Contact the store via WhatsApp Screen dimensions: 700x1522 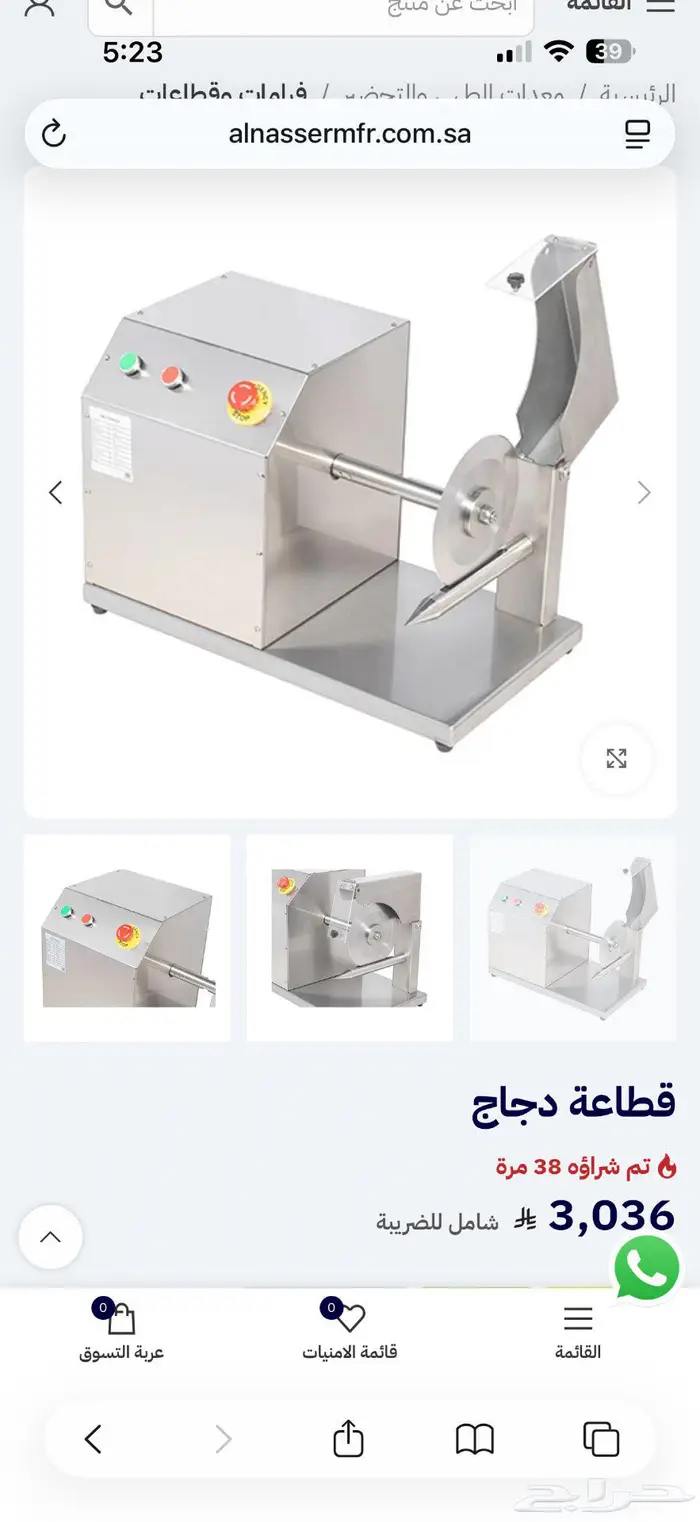(646, 1268)
